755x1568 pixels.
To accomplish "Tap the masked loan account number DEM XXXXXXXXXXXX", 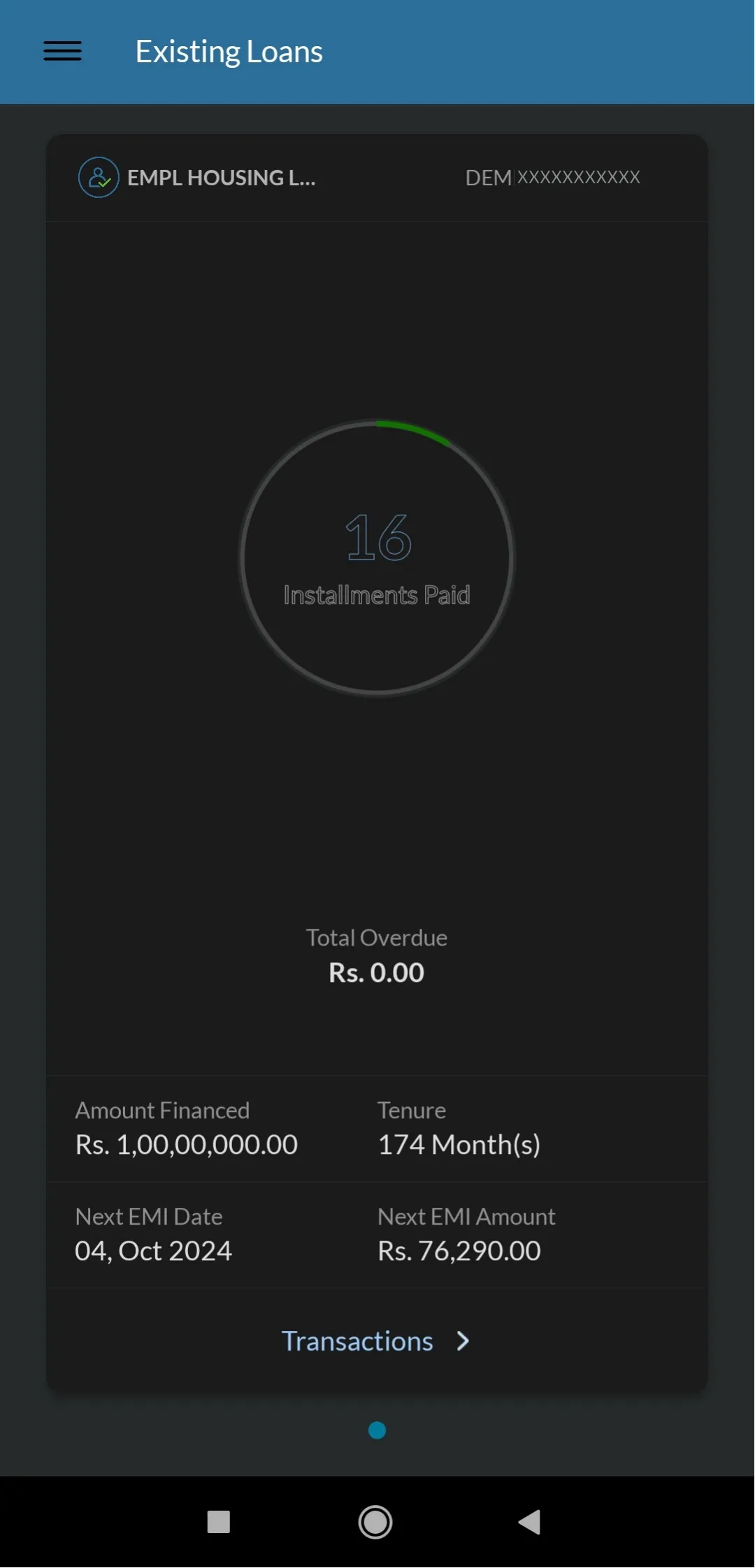I will tap(552, 178).
